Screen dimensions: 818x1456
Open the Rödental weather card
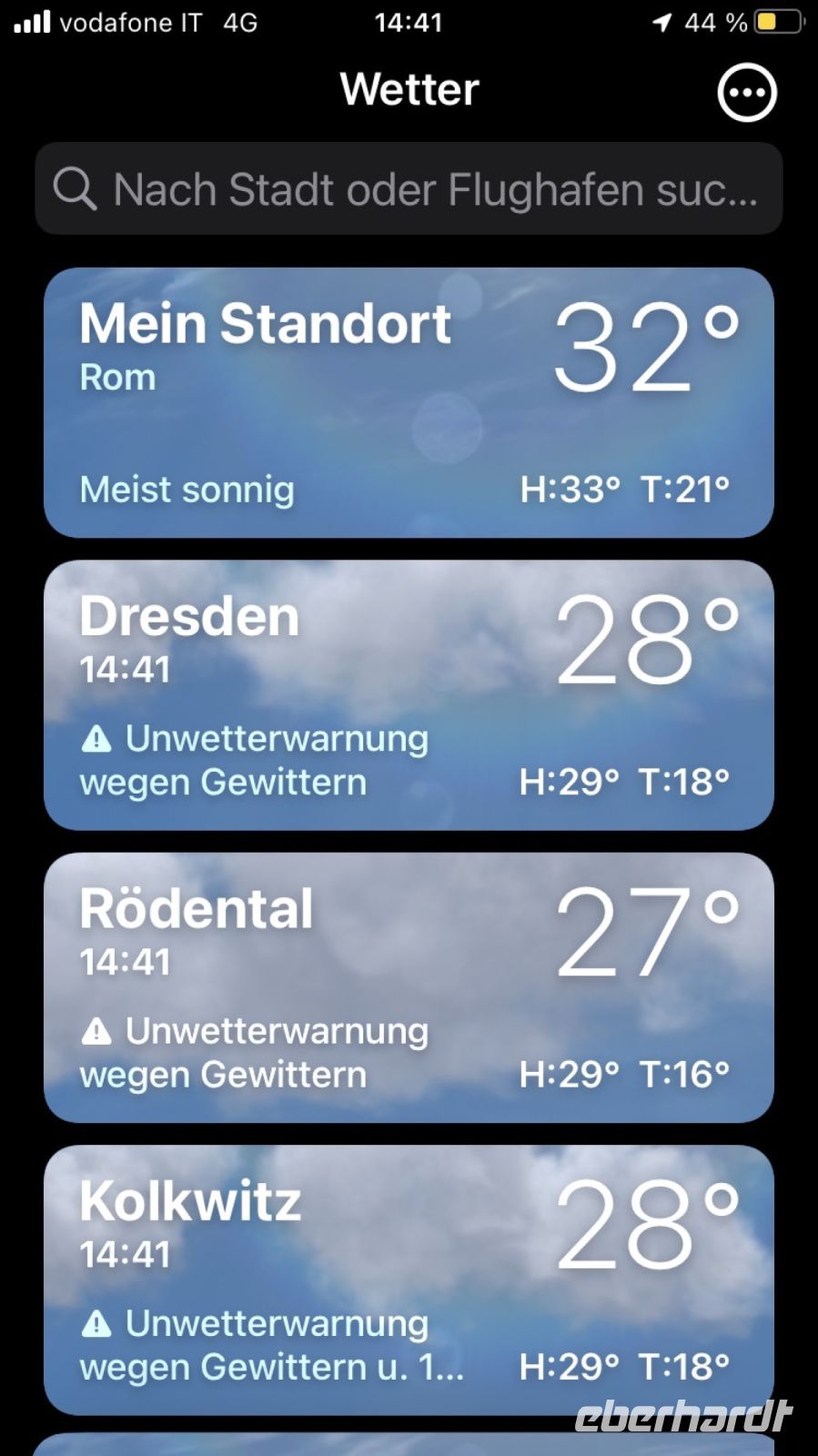click(x=409, y=987)
